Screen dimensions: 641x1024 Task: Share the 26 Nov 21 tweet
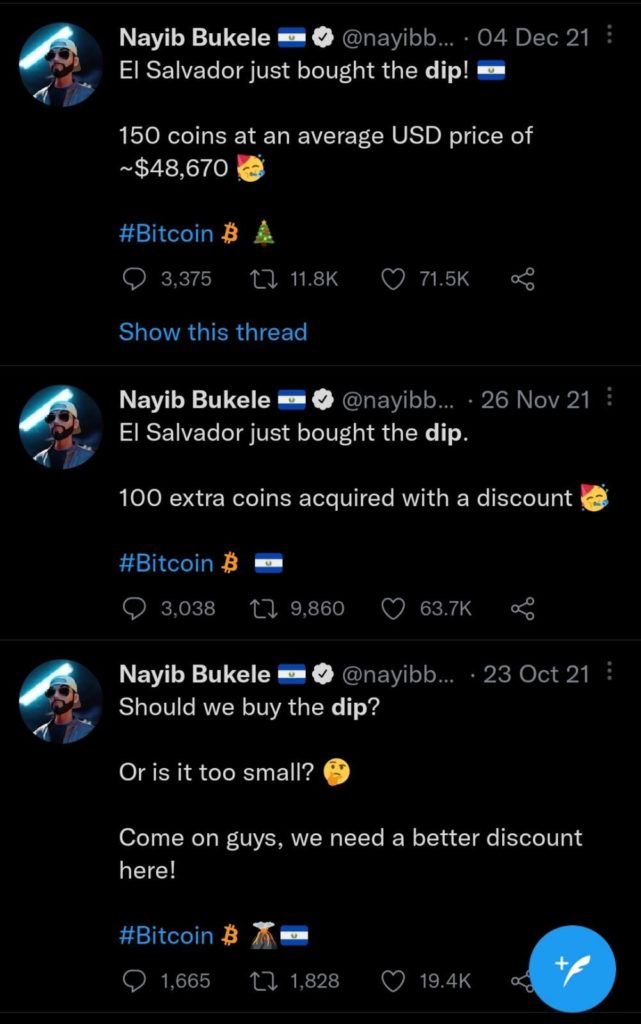click(x=522, y=608)
